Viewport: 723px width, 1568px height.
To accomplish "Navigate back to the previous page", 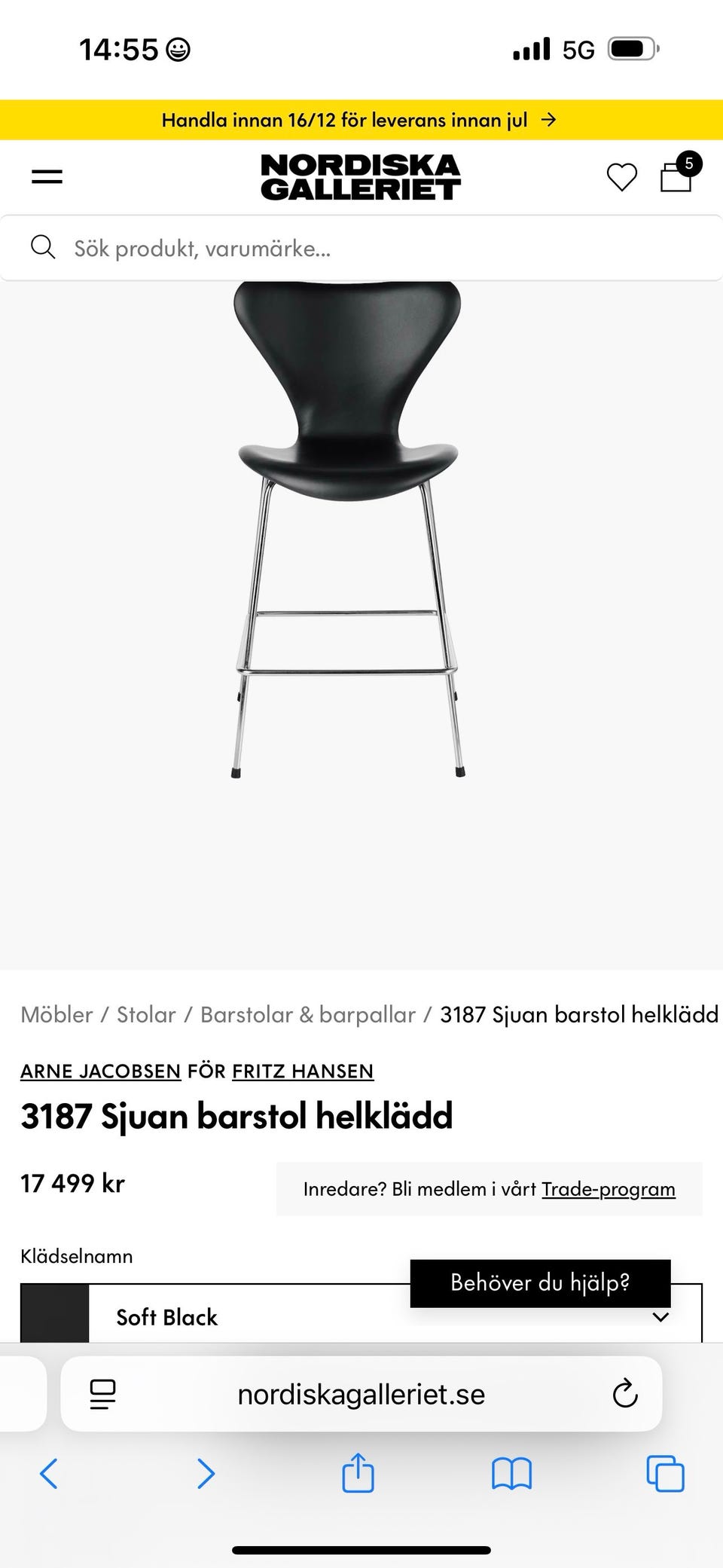I will pyautogui.click(x=50, y=1475).
